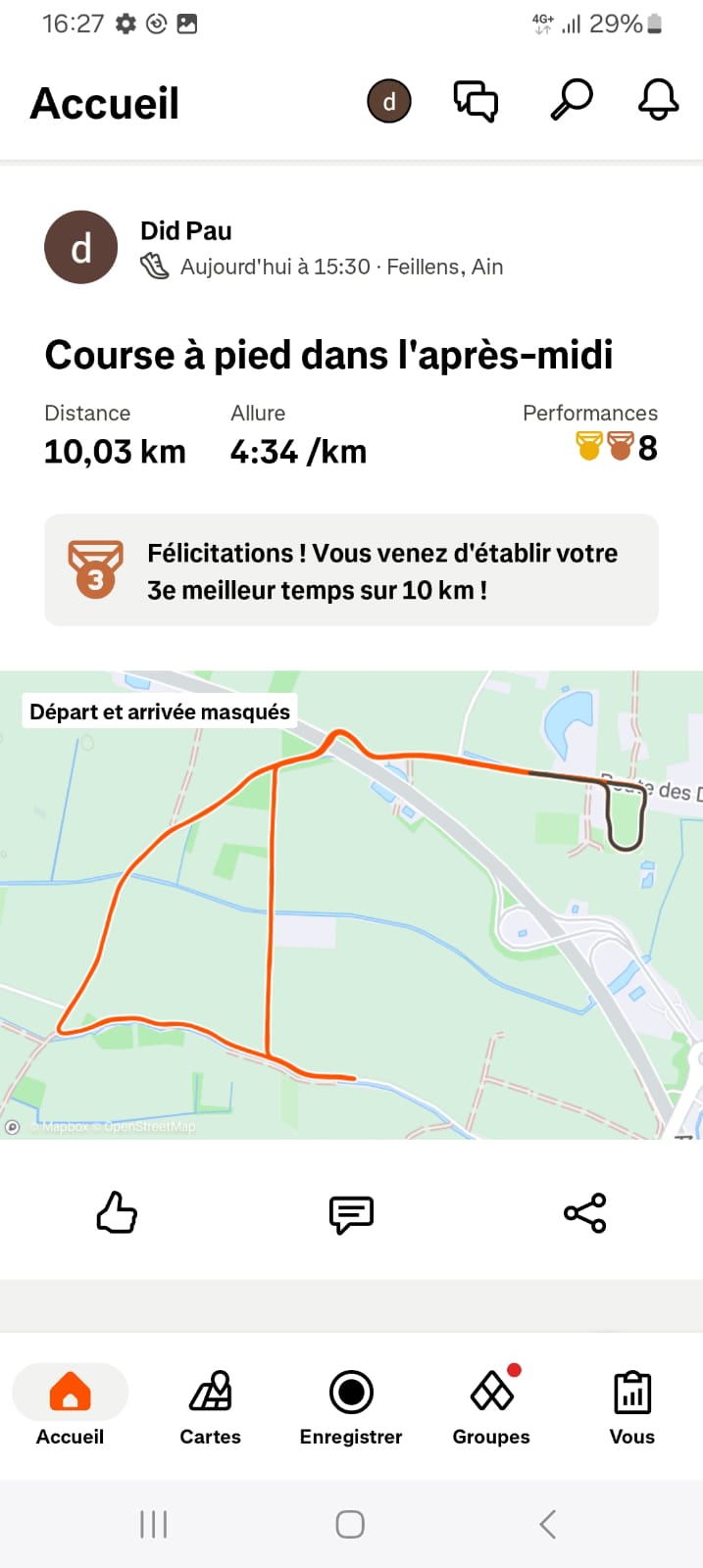The image size is (703, 1568).
Task: Open the messages chat icon
Action: 476,101
